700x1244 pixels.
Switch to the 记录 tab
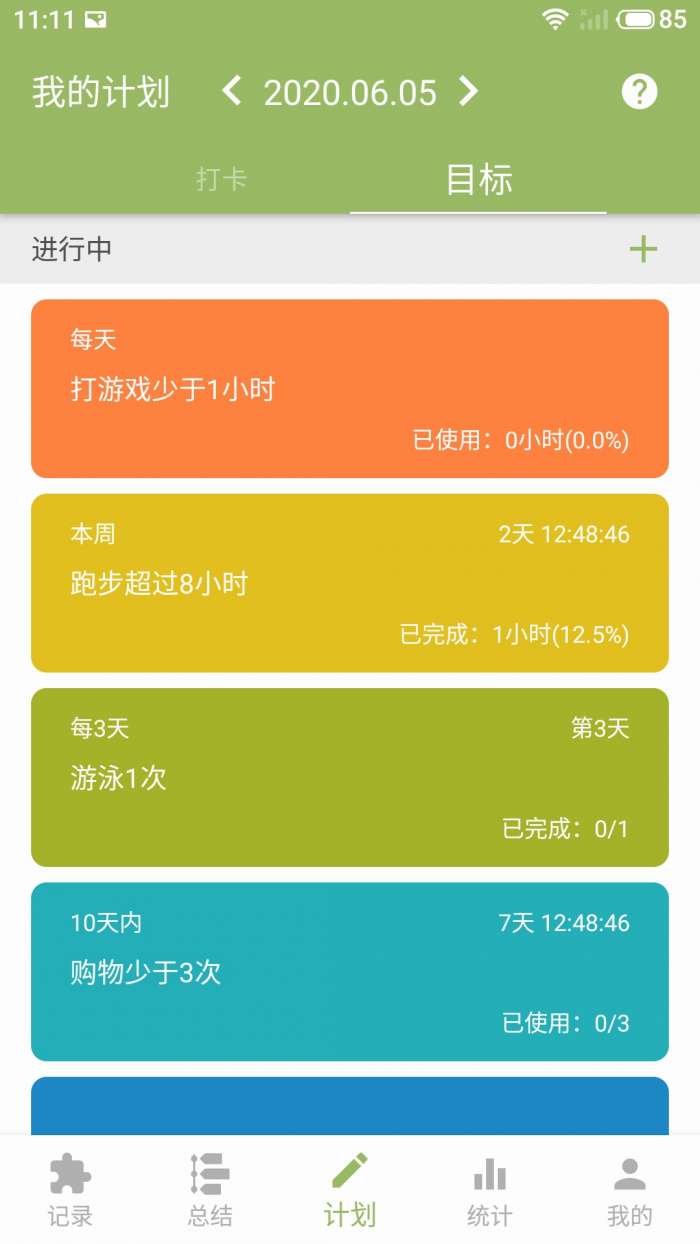click(x=70, y=1190)
